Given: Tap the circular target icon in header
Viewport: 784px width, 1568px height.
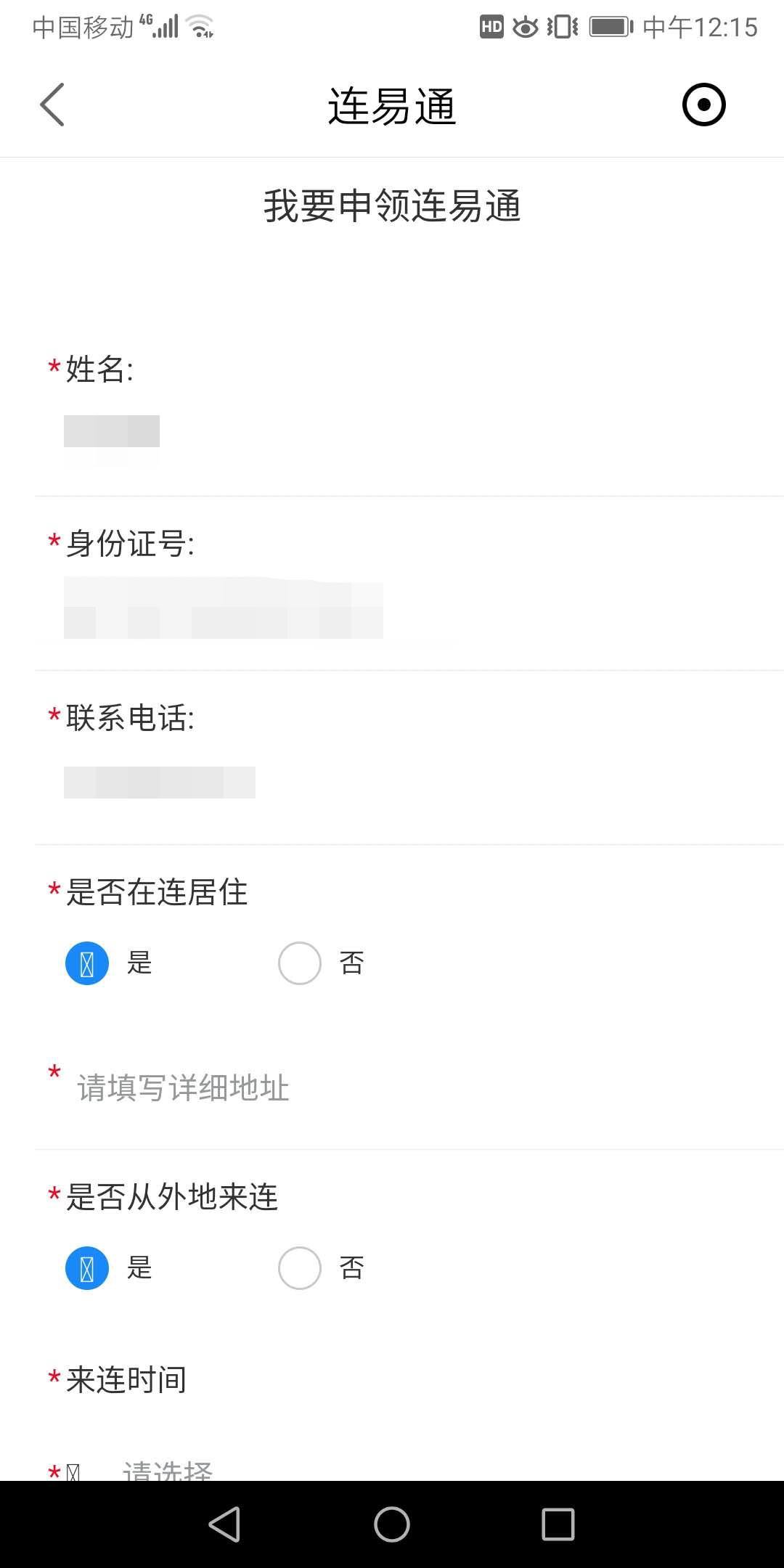Looking at the screenshot, I should click(x=703, y=105).
